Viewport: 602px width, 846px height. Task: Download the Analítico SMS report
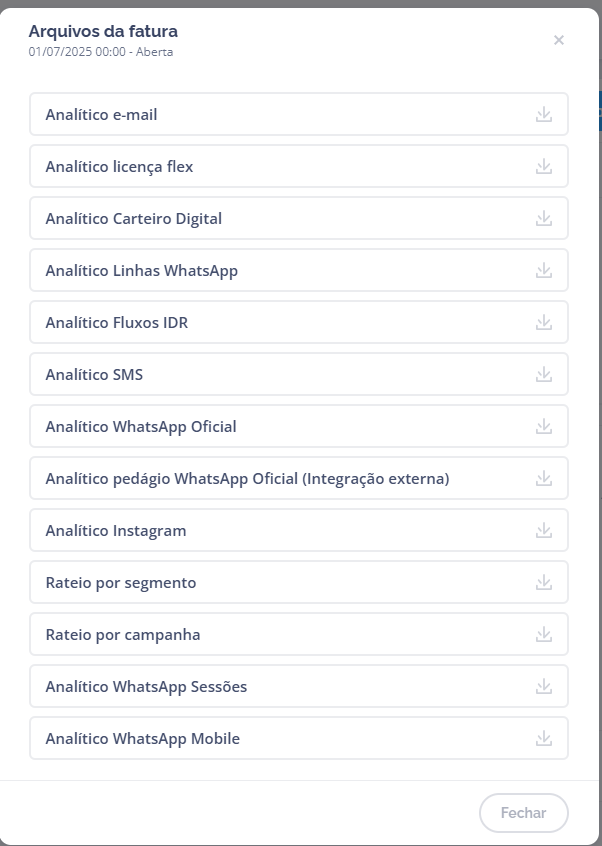tap(544, 375)
